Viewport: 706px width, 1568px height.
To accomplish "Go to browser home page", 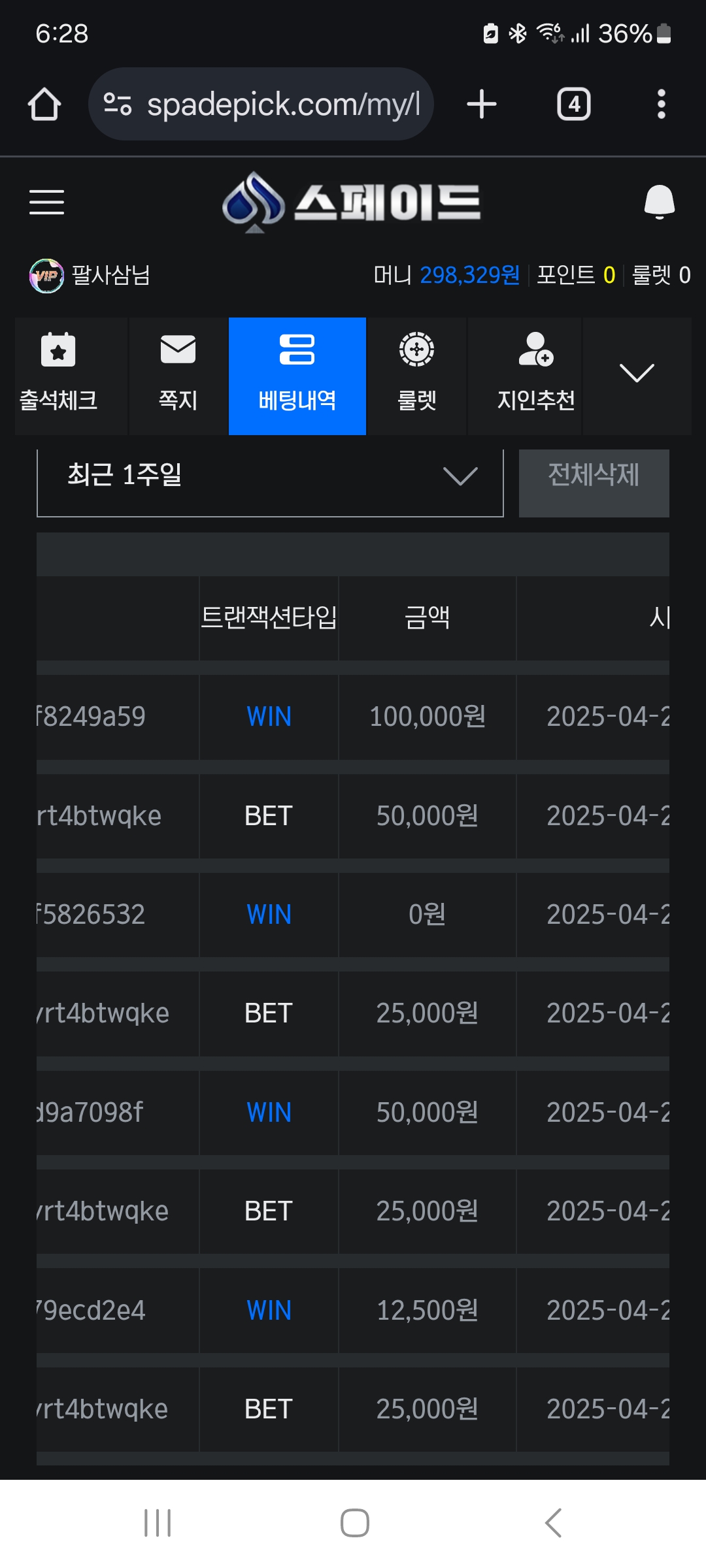I will [x=44, y=105].
